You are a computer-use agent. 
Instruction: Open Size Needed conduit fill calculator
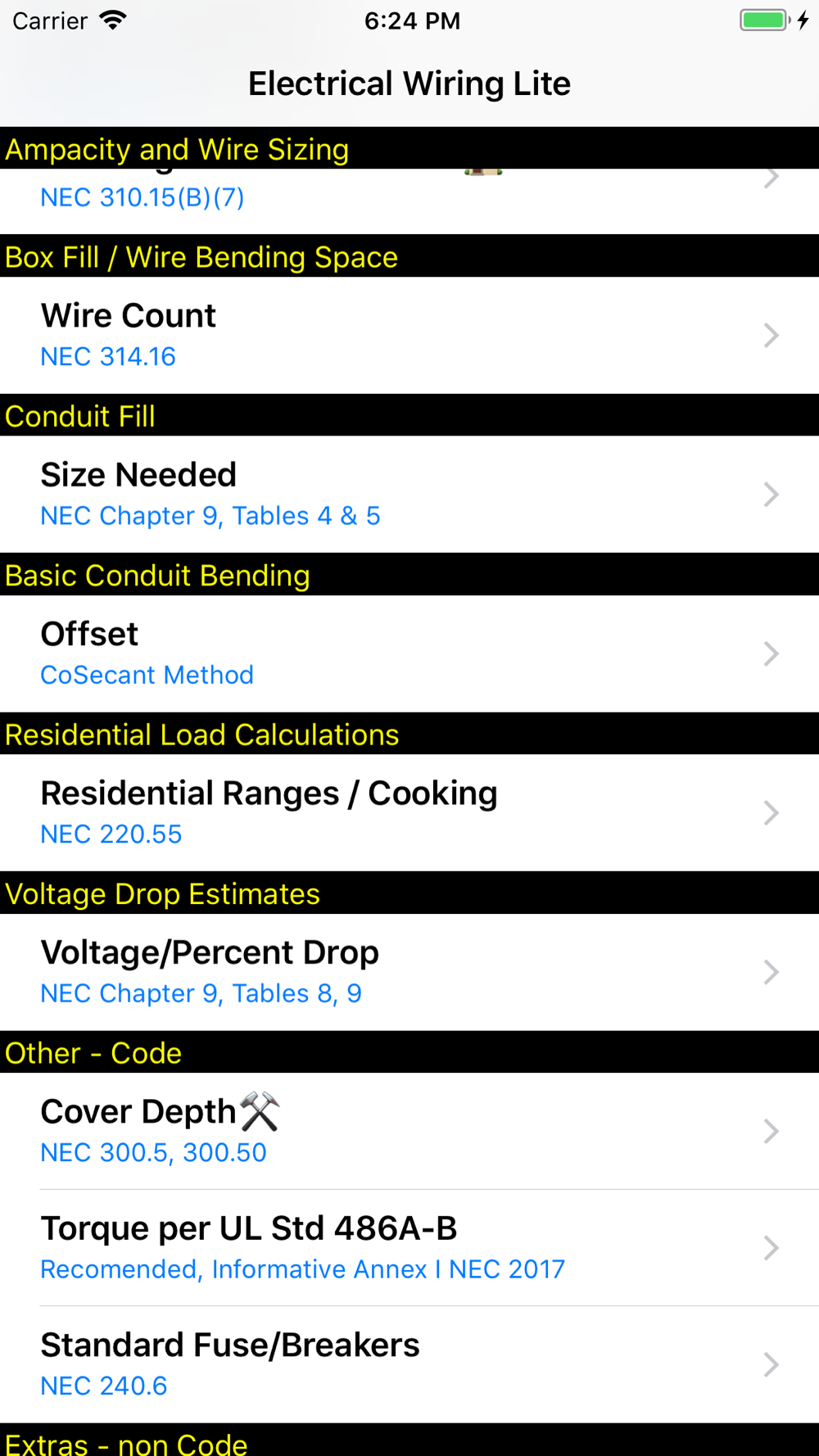pos(409,494)
